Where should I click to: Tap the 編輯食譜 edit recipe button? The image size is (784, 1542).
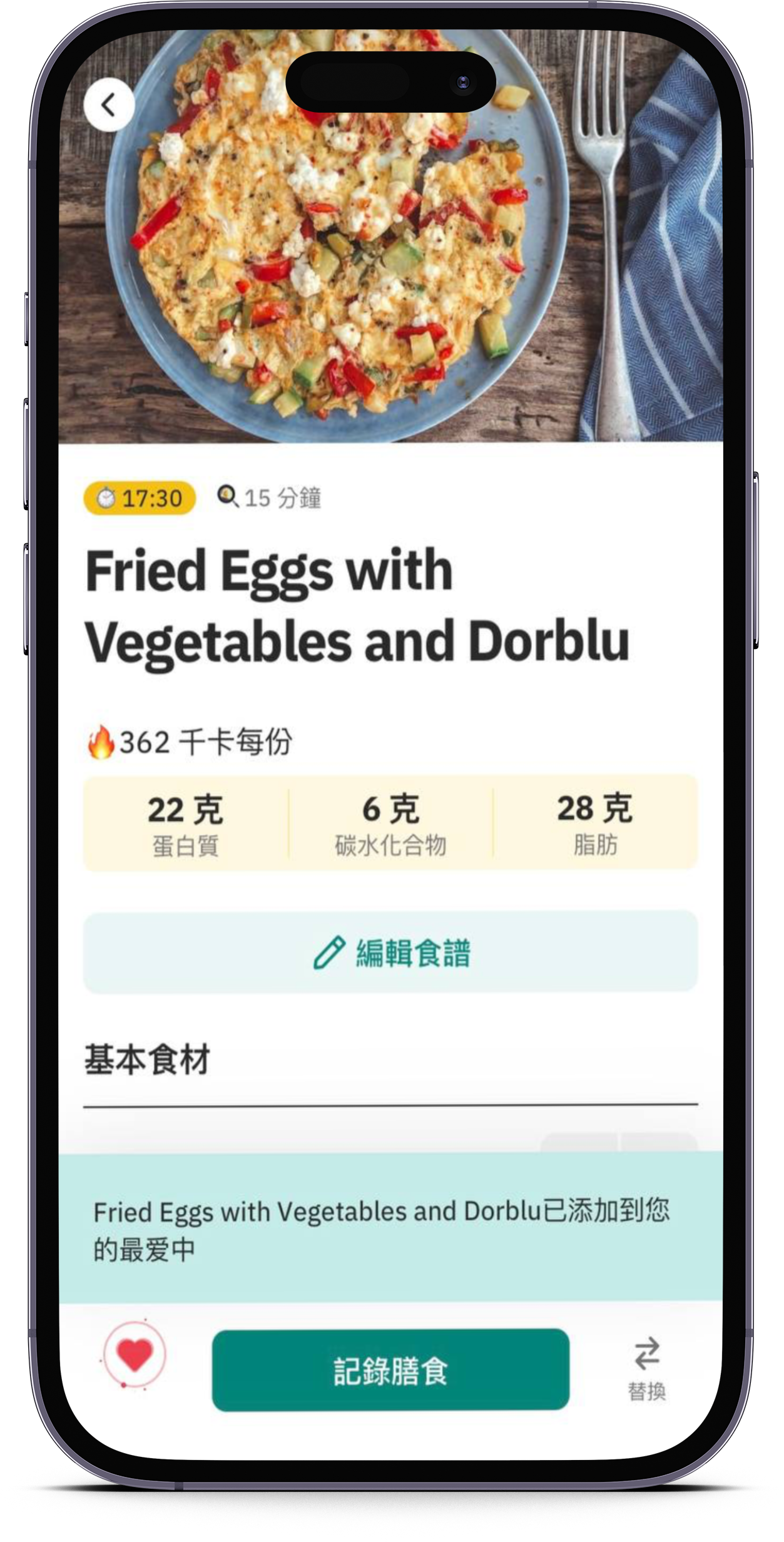pos(390,952)
